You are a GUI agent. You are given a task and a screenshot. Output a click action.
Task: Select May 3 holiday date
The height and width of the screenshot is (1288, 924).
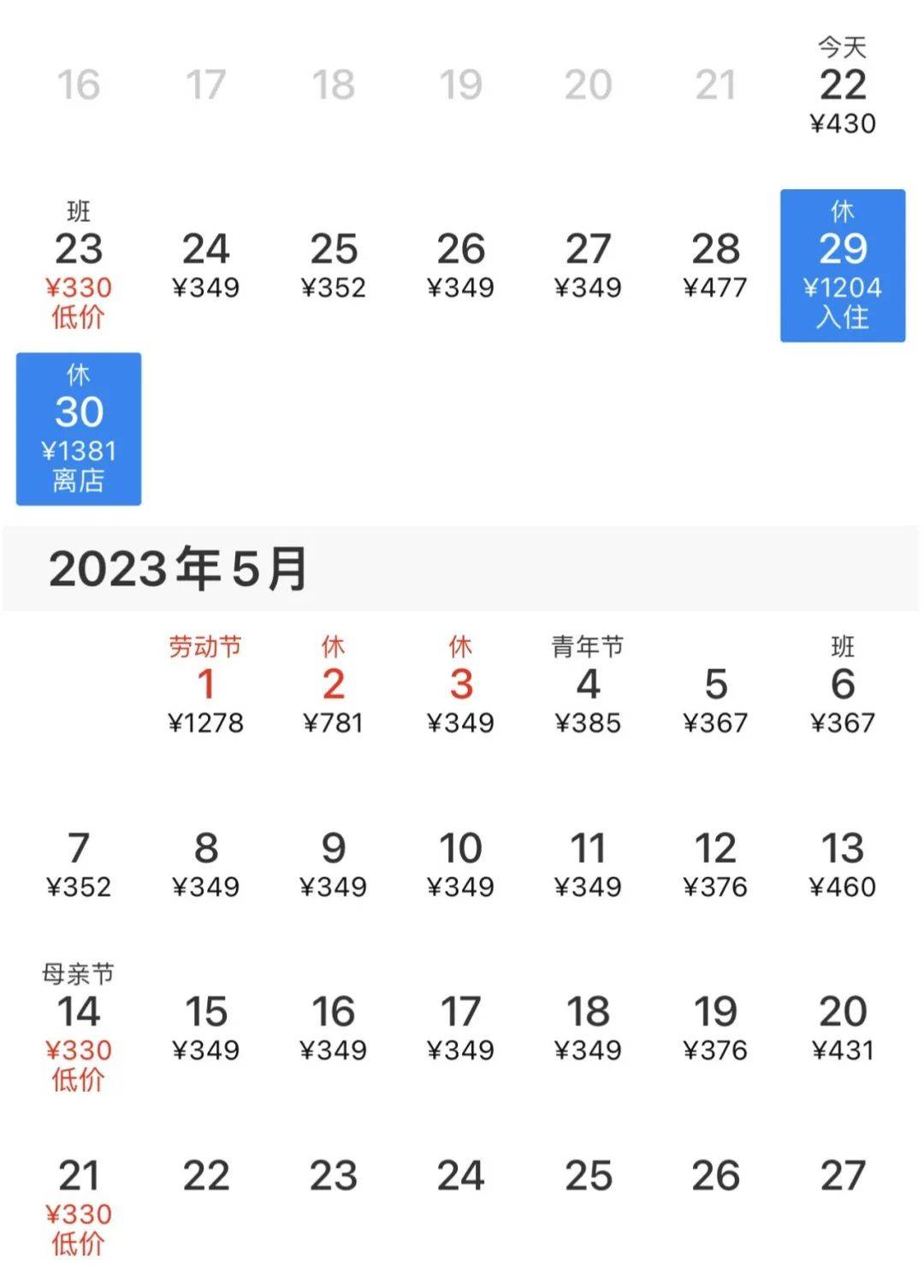460,686
